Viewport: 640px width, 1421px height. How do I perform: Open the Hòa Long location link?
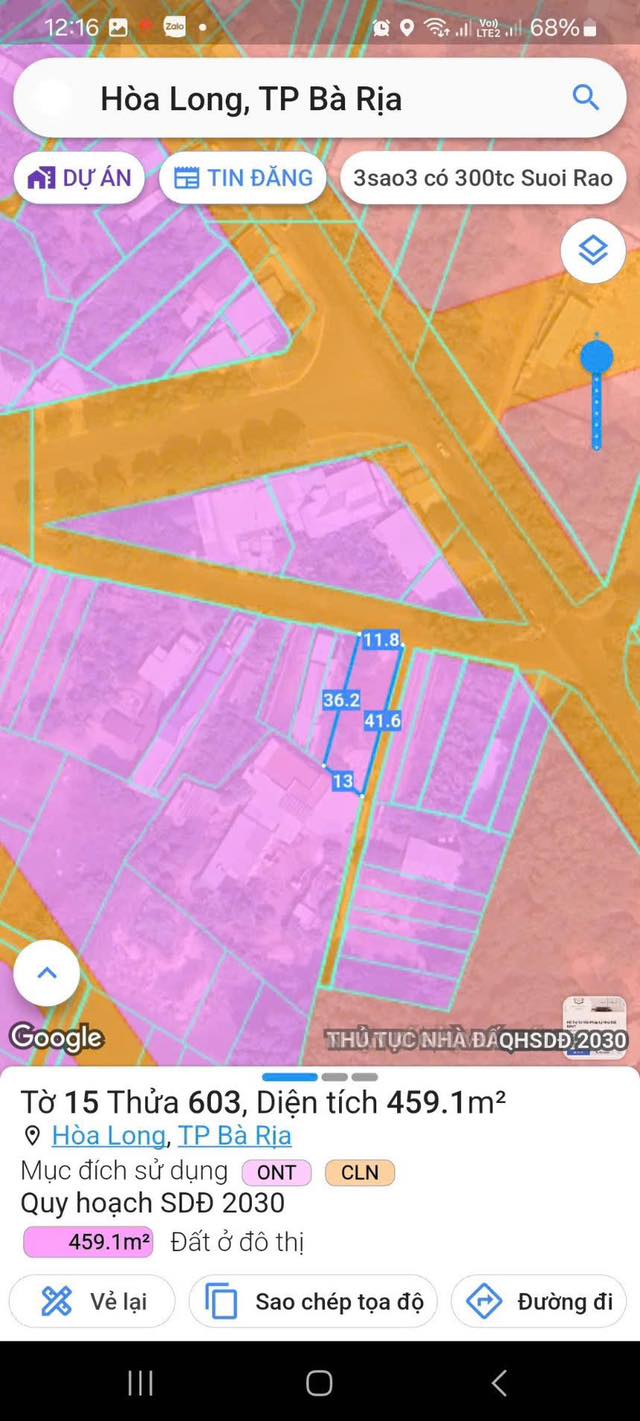click(x=108, y=1136)
